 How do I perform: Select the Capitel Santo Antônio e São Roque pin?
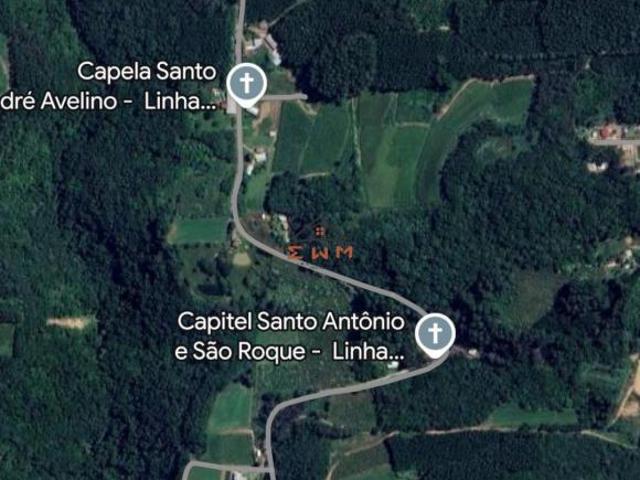coord(433,334)
